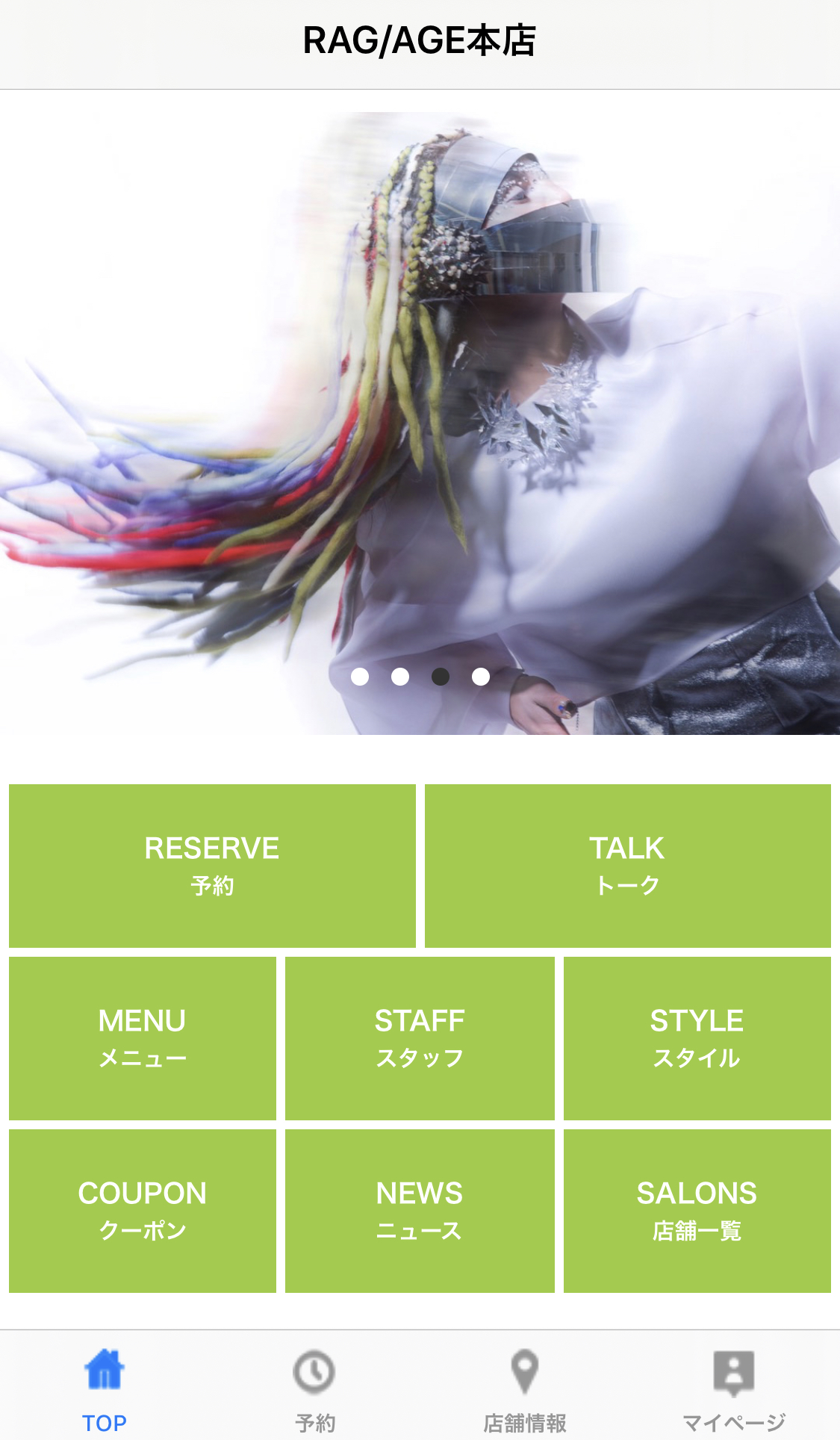Open the RESERVE 予約 tile

pos(212,866)
